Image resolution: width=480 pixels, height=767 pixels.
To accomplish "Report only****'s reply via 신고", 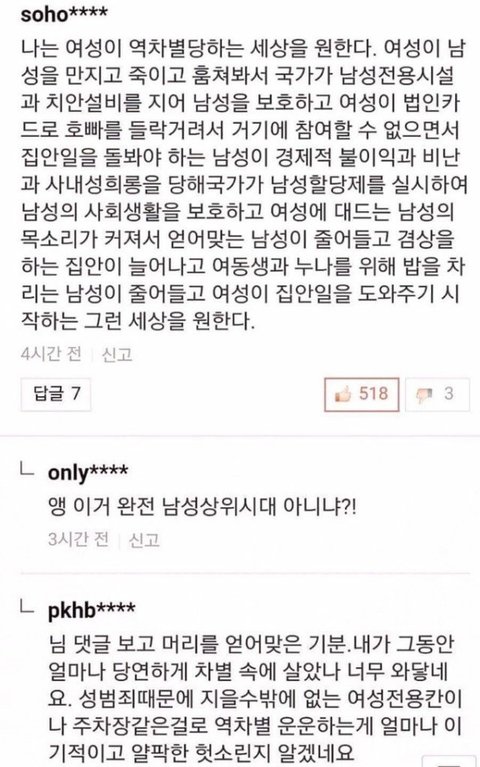I will (144, 540).
